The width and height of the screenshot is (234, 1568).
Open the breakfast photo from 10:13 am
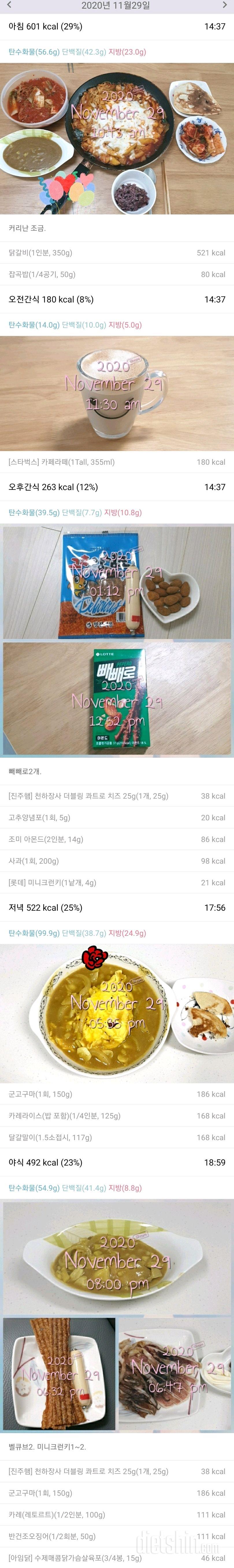117,138
